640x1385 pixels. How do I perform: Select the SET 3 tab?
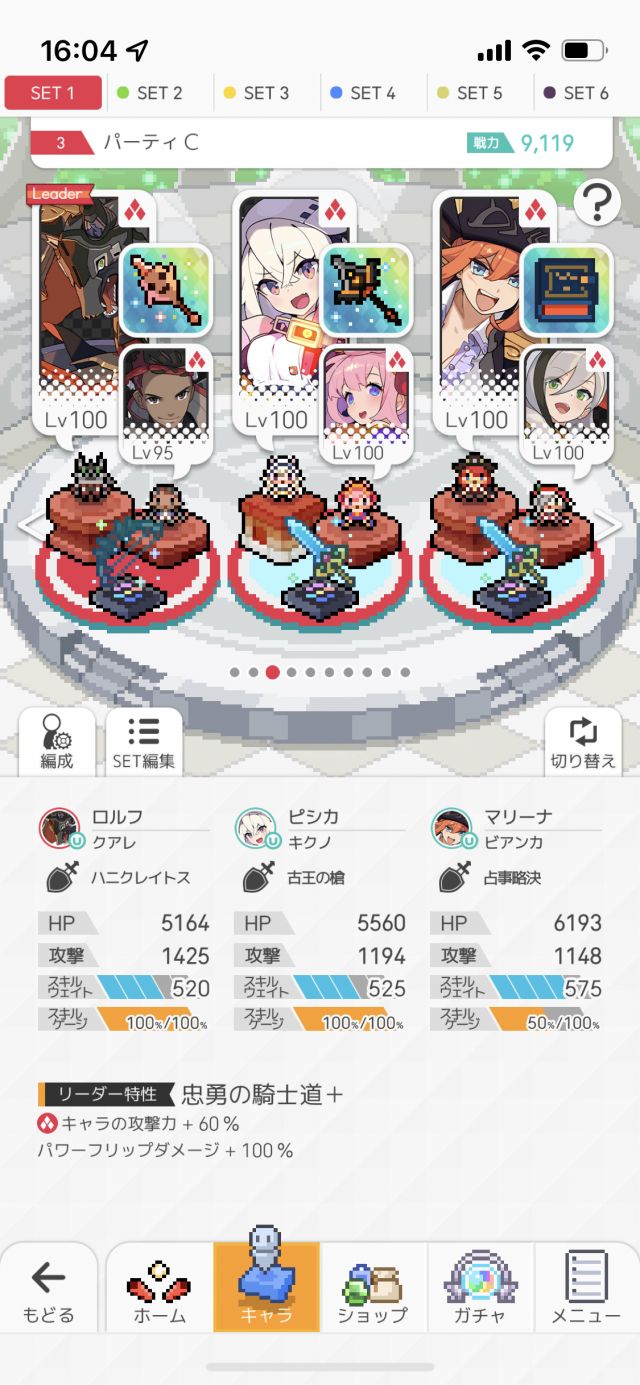[267, 93]
